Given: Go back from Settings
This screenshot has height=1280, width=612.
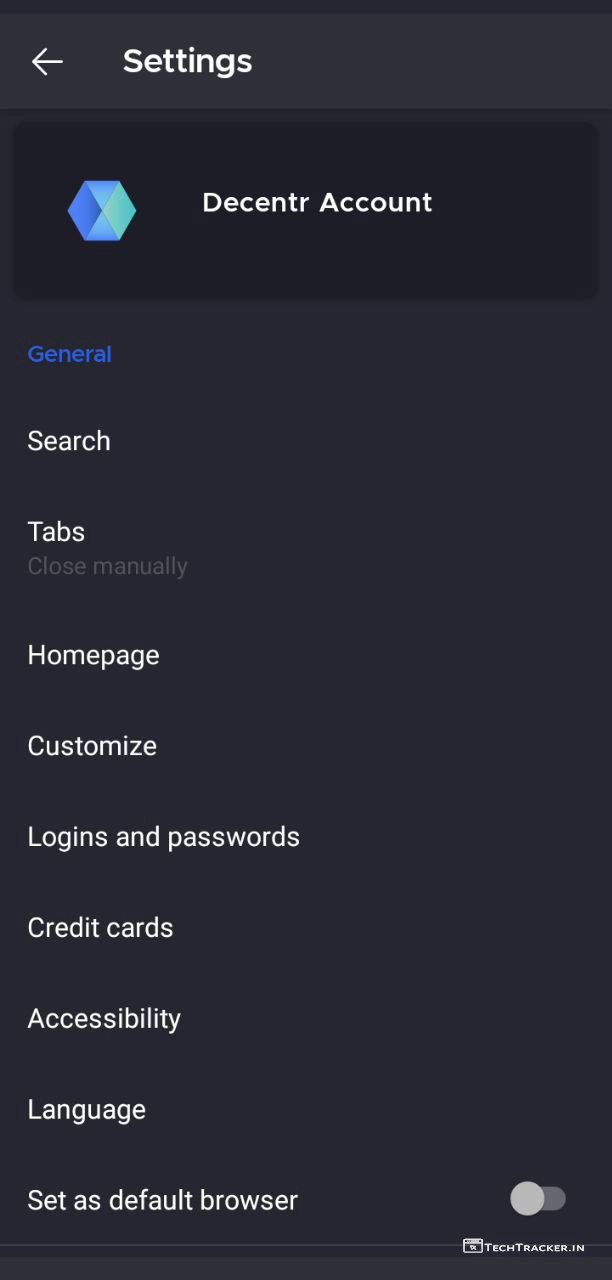Looking at the screenshot, I should pos(47,62).
